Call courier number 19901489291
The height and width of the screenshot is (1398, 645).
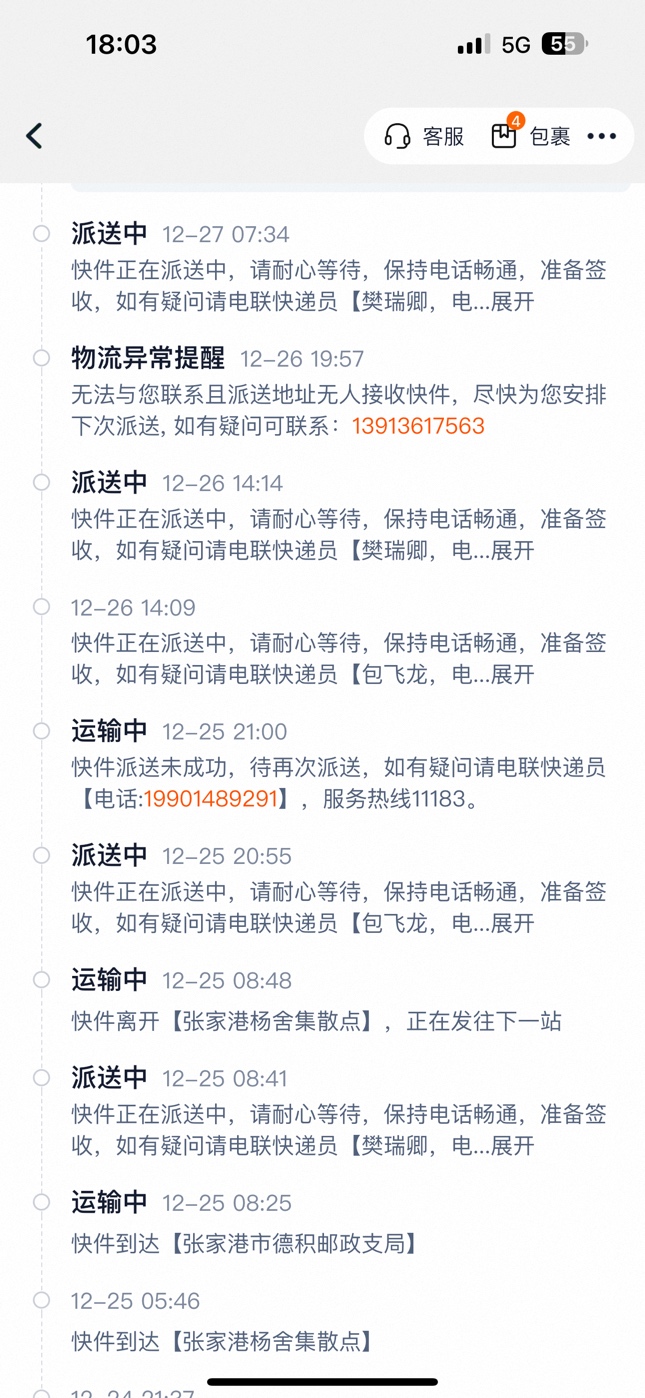(x=210, y=799)
